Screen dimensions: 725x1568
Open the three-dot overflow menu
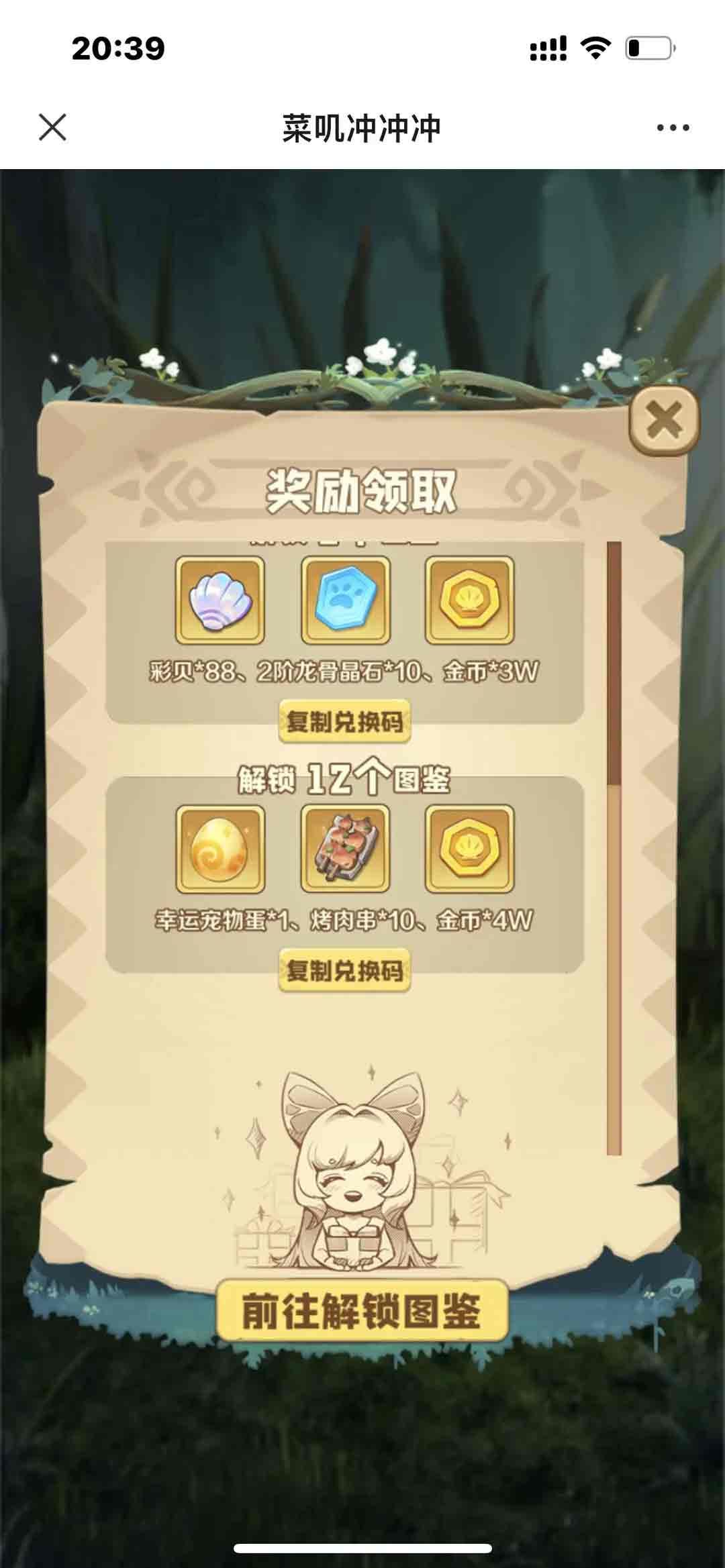[673, 127]
